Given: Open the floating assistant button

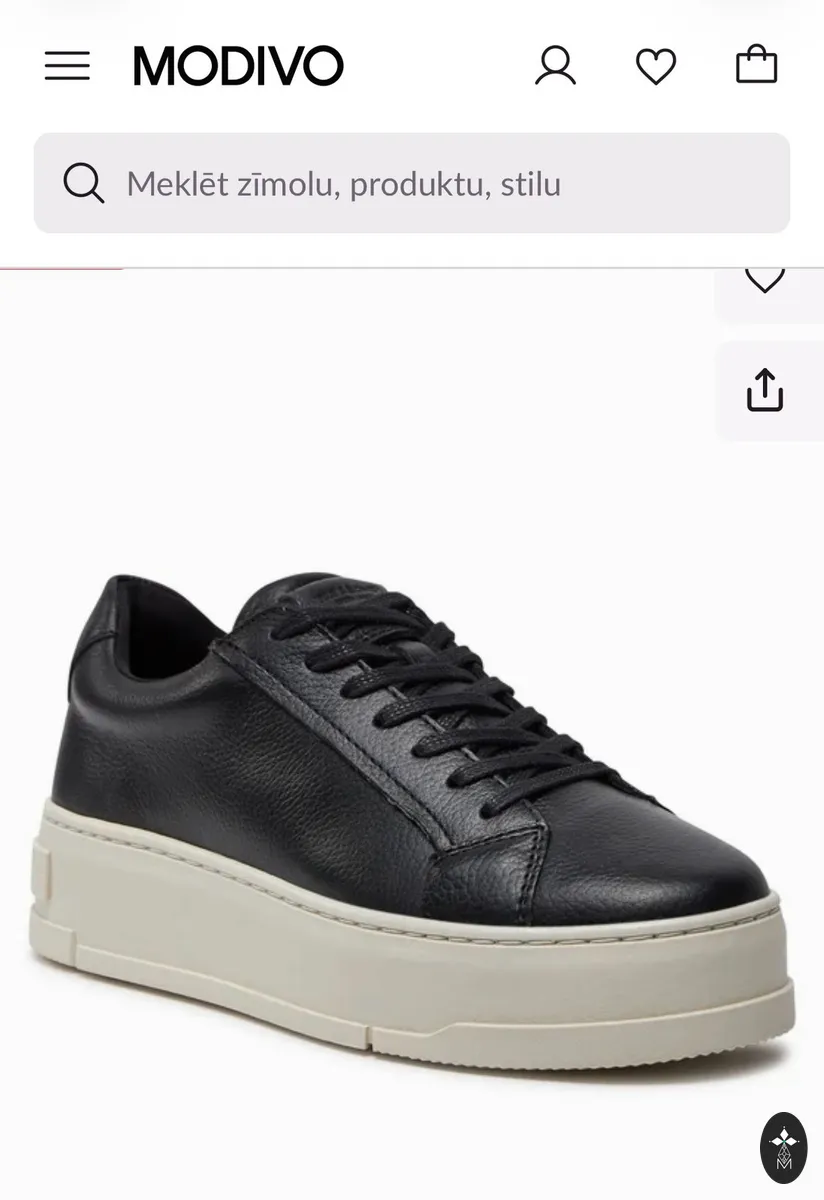Looking at the screenshot, I should [784, 1148].
